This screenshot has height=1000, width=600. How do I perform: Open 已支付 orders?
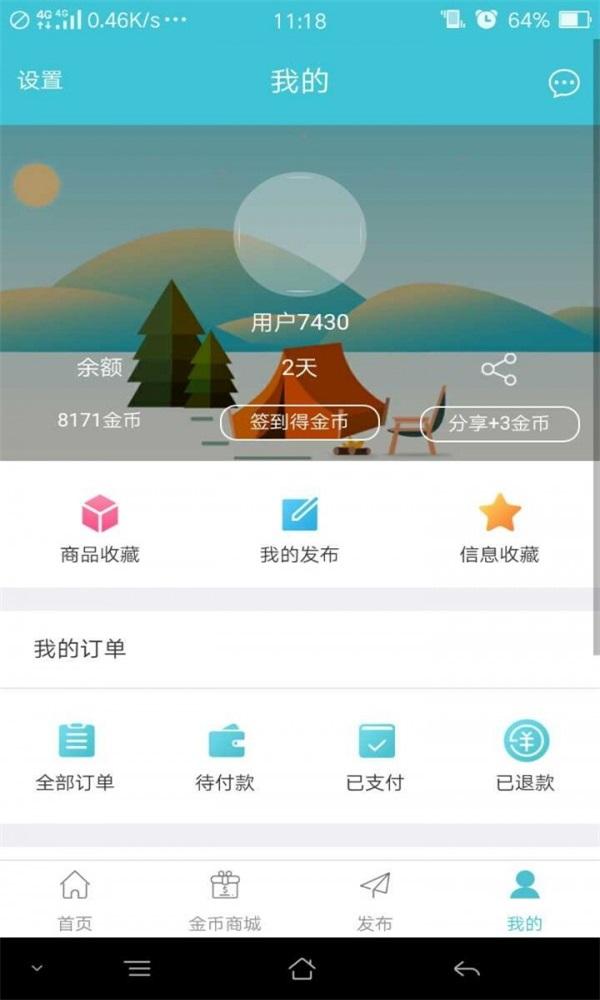coord(376,756)
